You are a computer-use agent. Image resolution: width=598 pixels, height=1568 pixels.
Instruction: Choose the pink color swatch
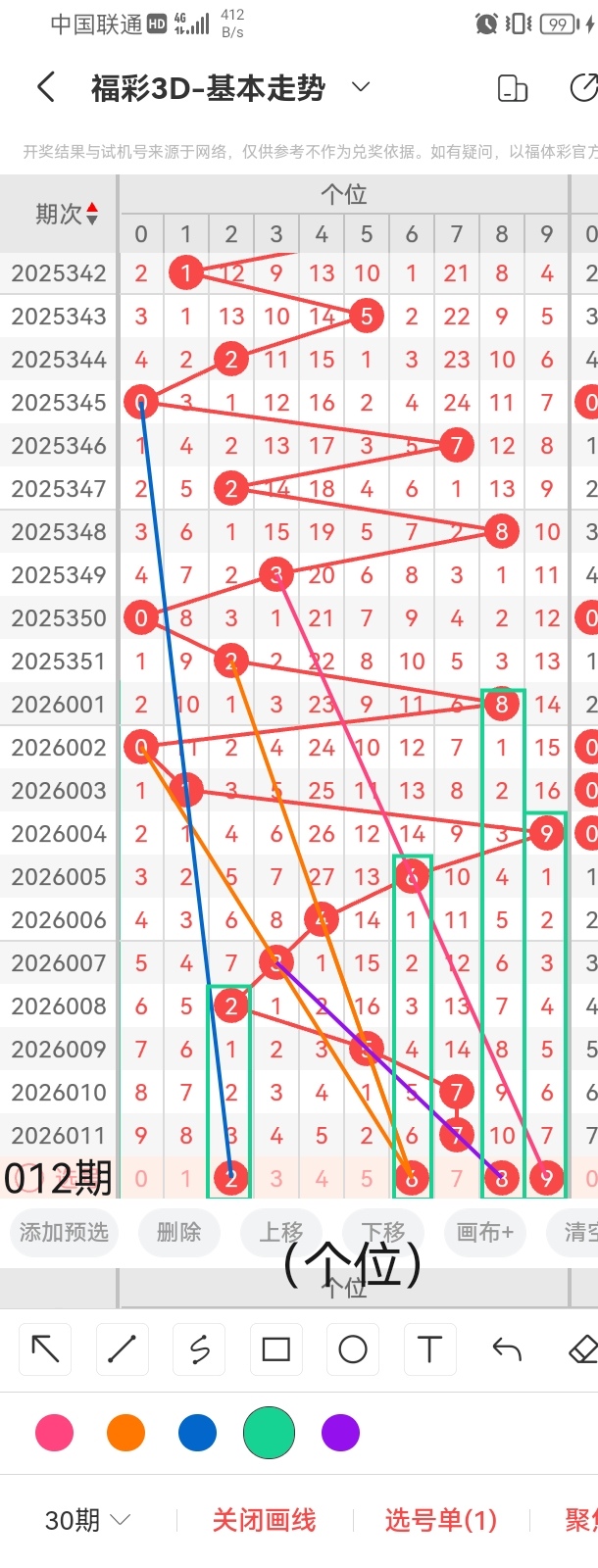click(x=54, y=1433)
